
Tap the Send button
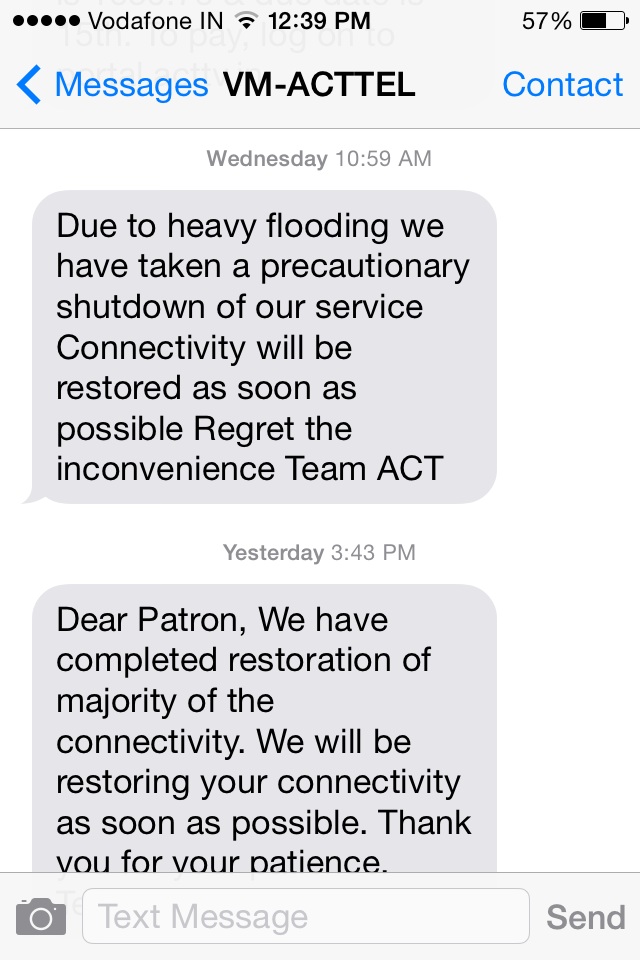tap(586, 916)
